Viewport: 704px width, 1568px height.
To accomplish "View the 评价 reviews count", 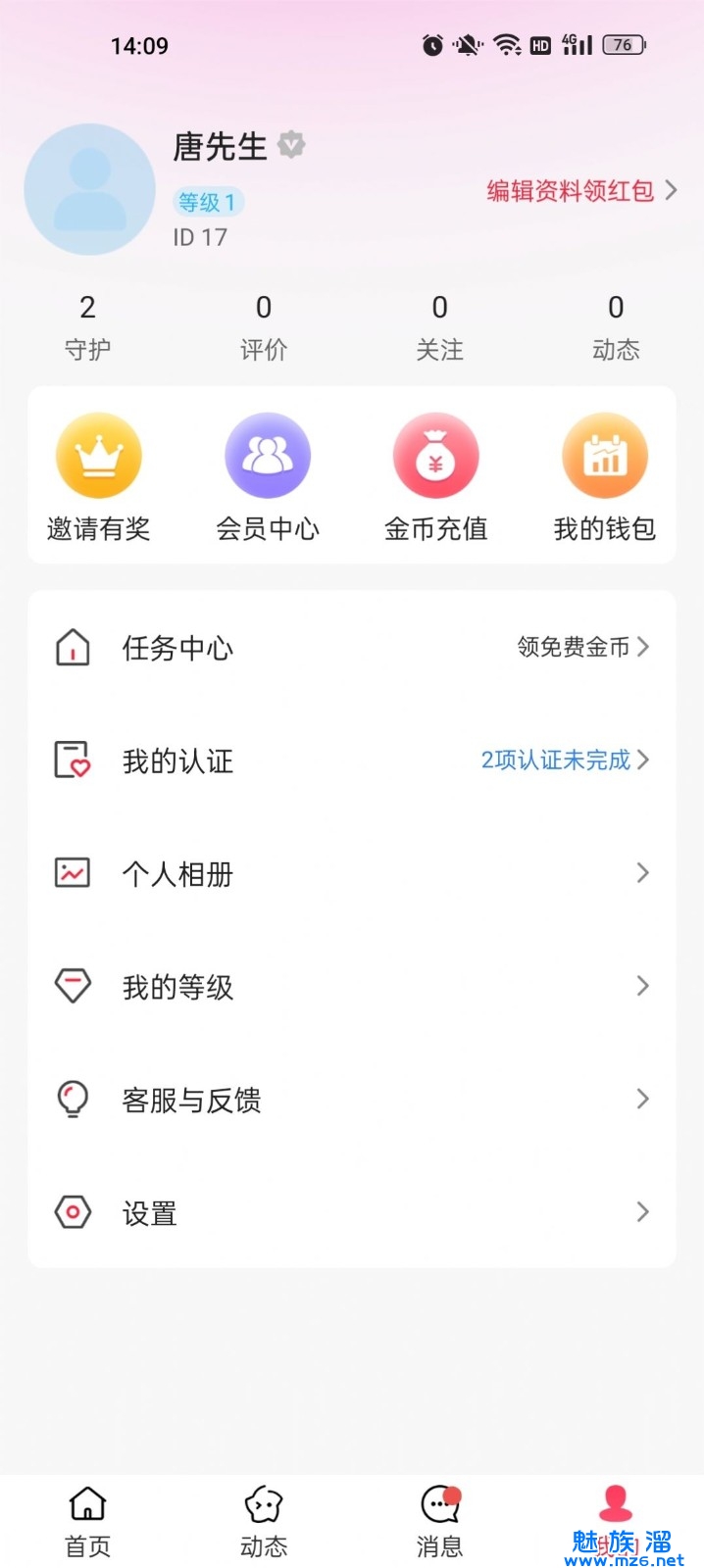I will (264, 327).
